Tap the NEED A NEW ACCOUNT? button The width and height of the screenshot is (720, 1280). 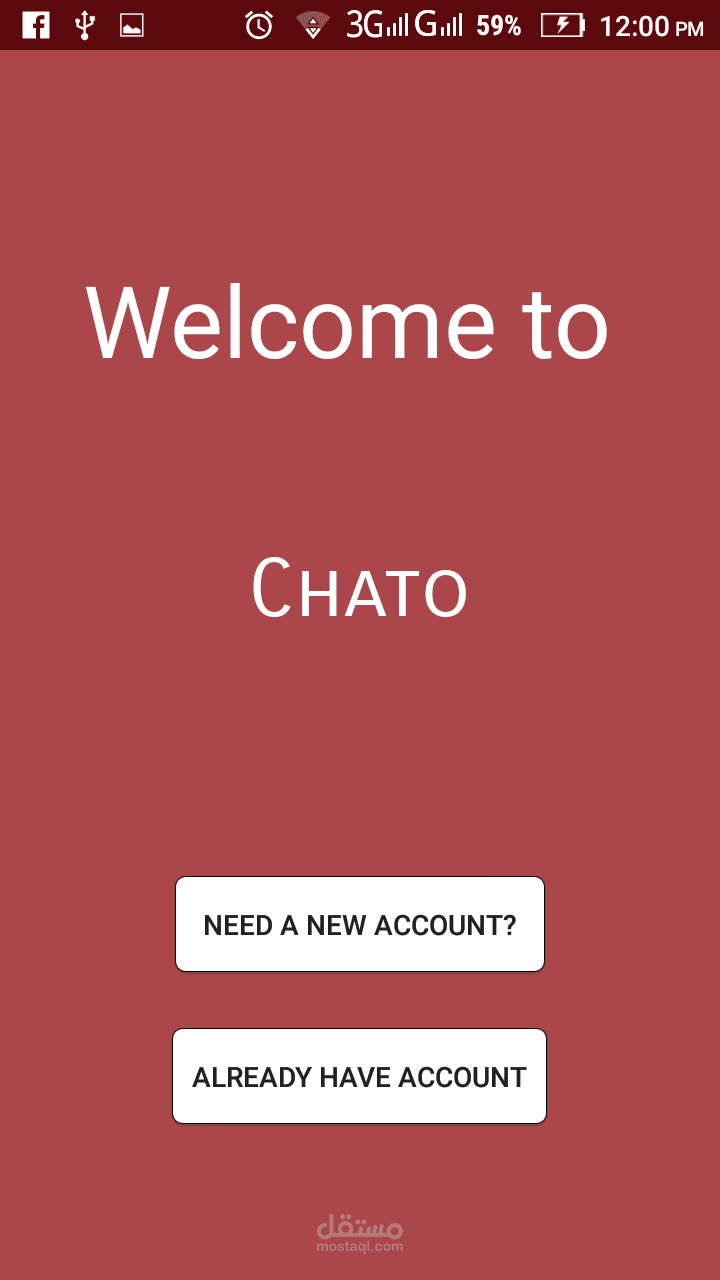pyautogui.click(x=360, y=924)
